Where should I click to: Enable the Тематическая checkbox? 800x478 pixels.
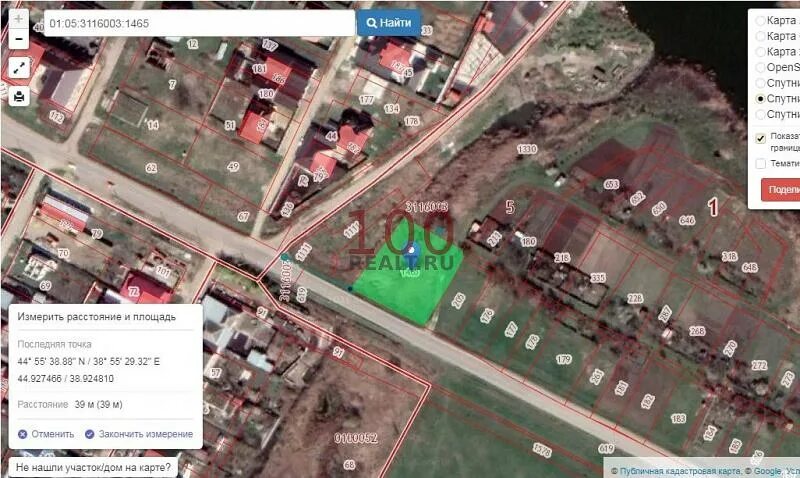[761, 163]
